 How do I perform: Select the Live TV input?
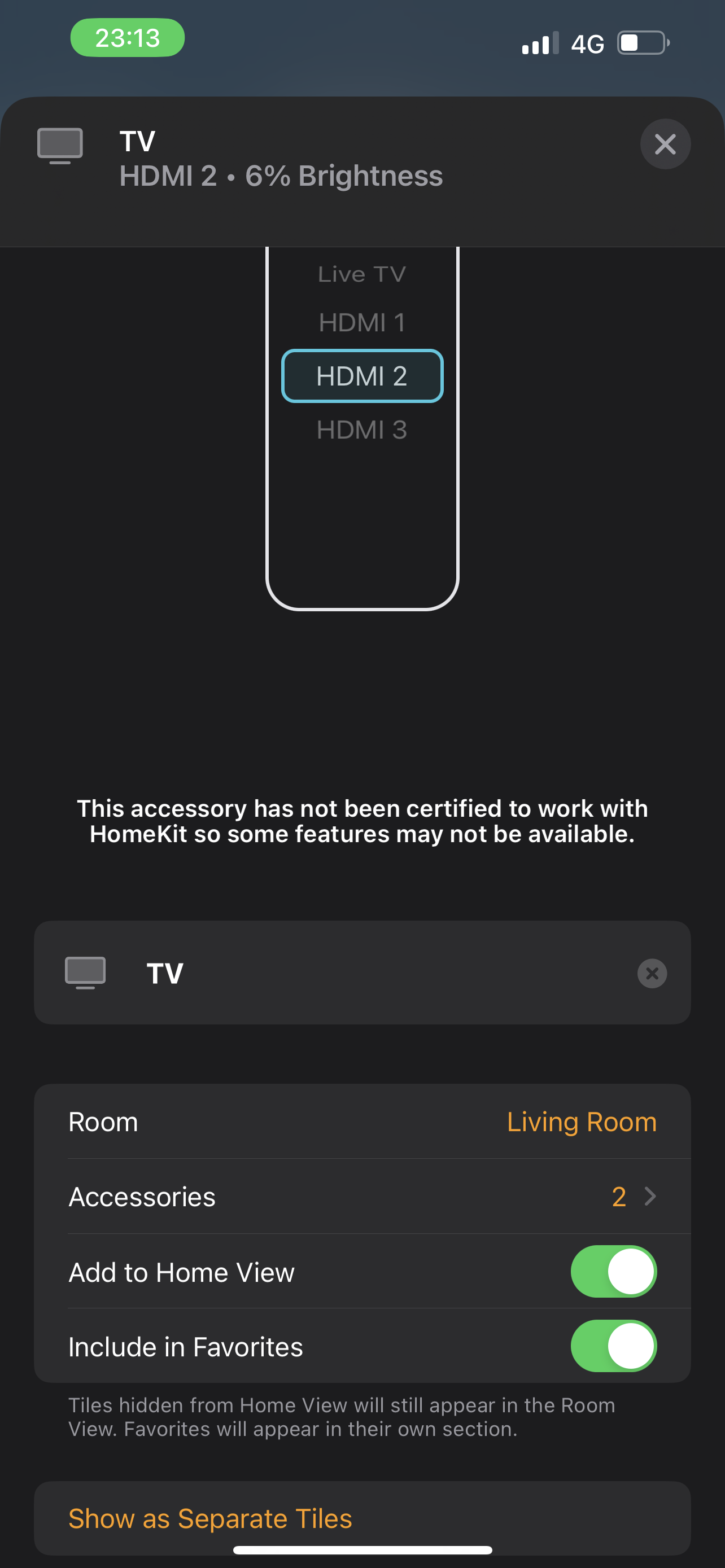[x=361, y=273]
